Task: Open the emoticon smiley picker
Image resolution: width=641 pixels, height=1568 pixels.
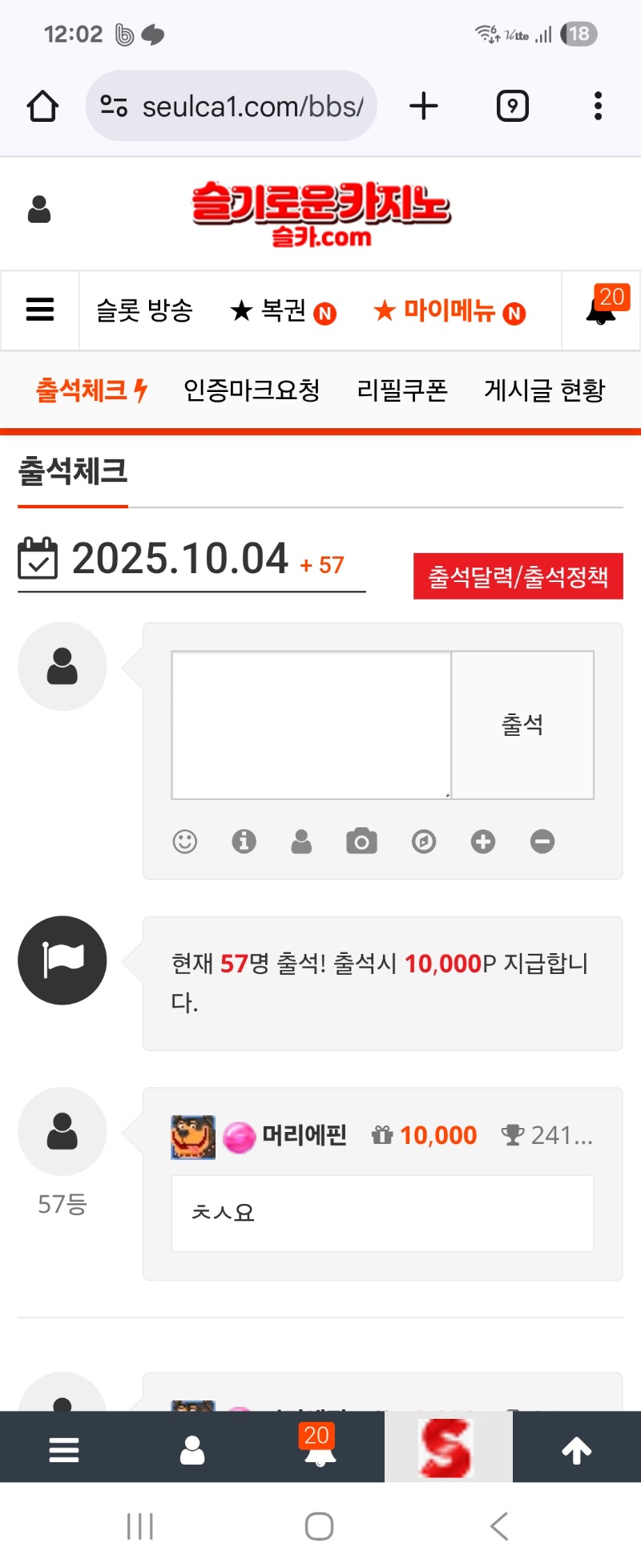Action: pos(185,842)
